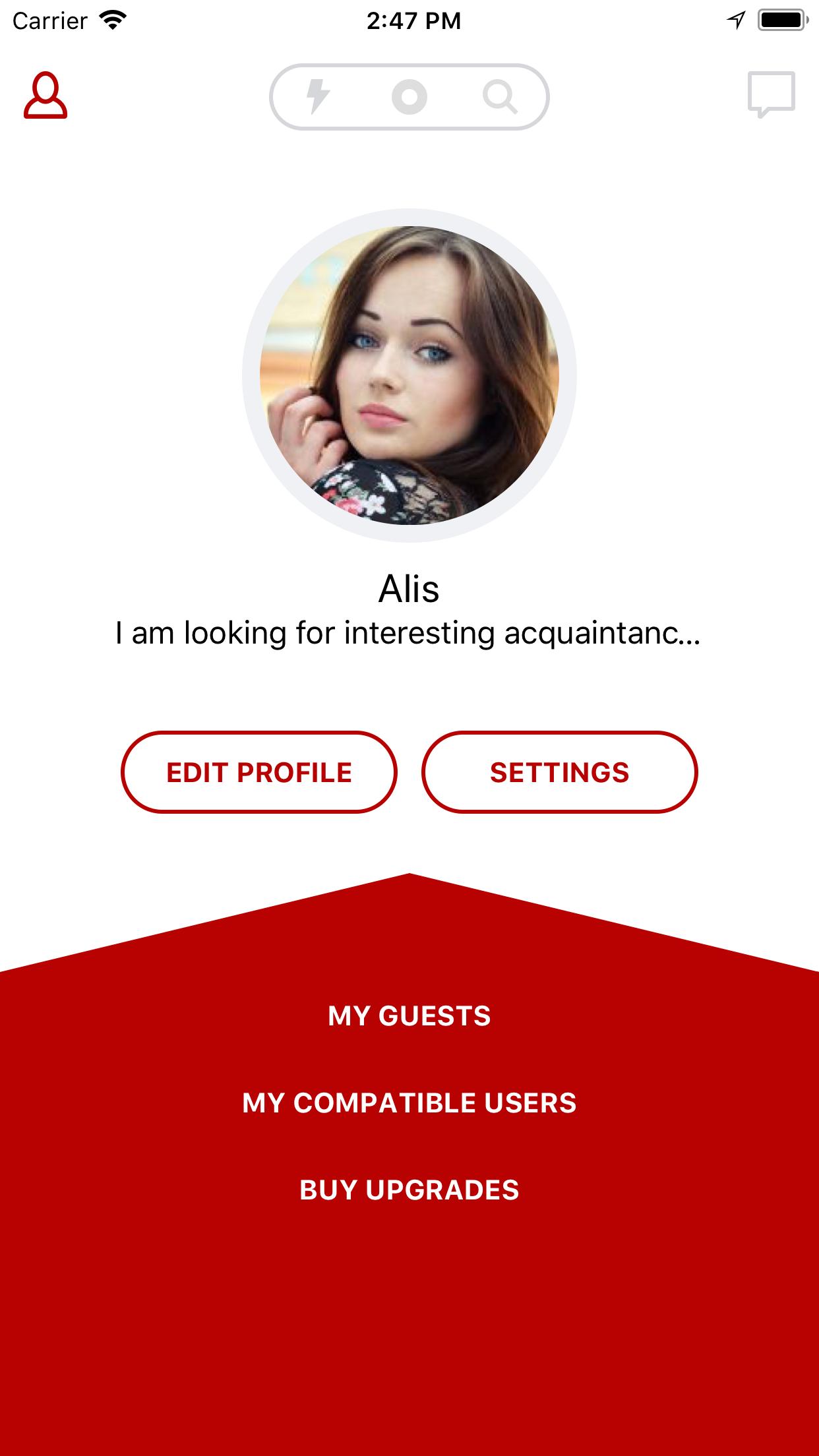Viewport: 819px width, 1456px height.
Task: Open the profile icon tab
Action: pyautogui.click(x=45, y=96)
